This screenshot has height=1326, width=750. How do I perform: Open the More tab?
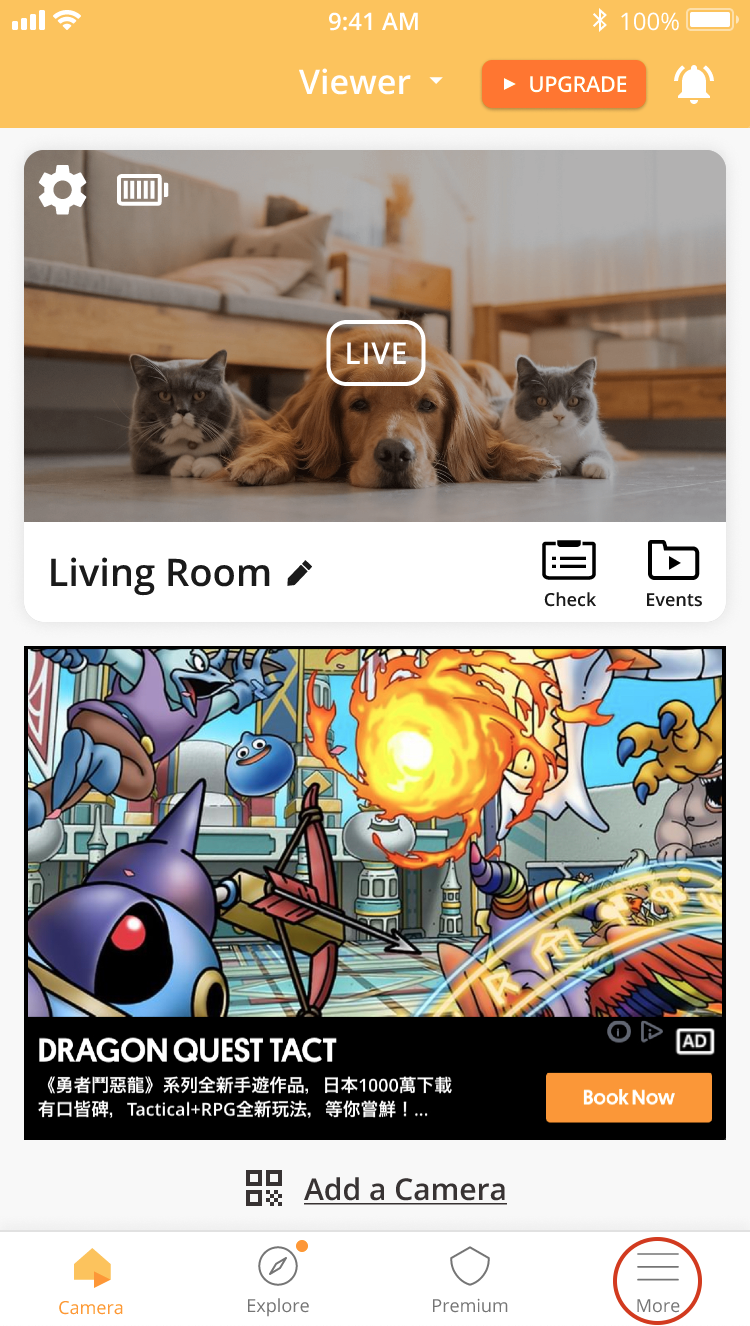point(657,1281)
